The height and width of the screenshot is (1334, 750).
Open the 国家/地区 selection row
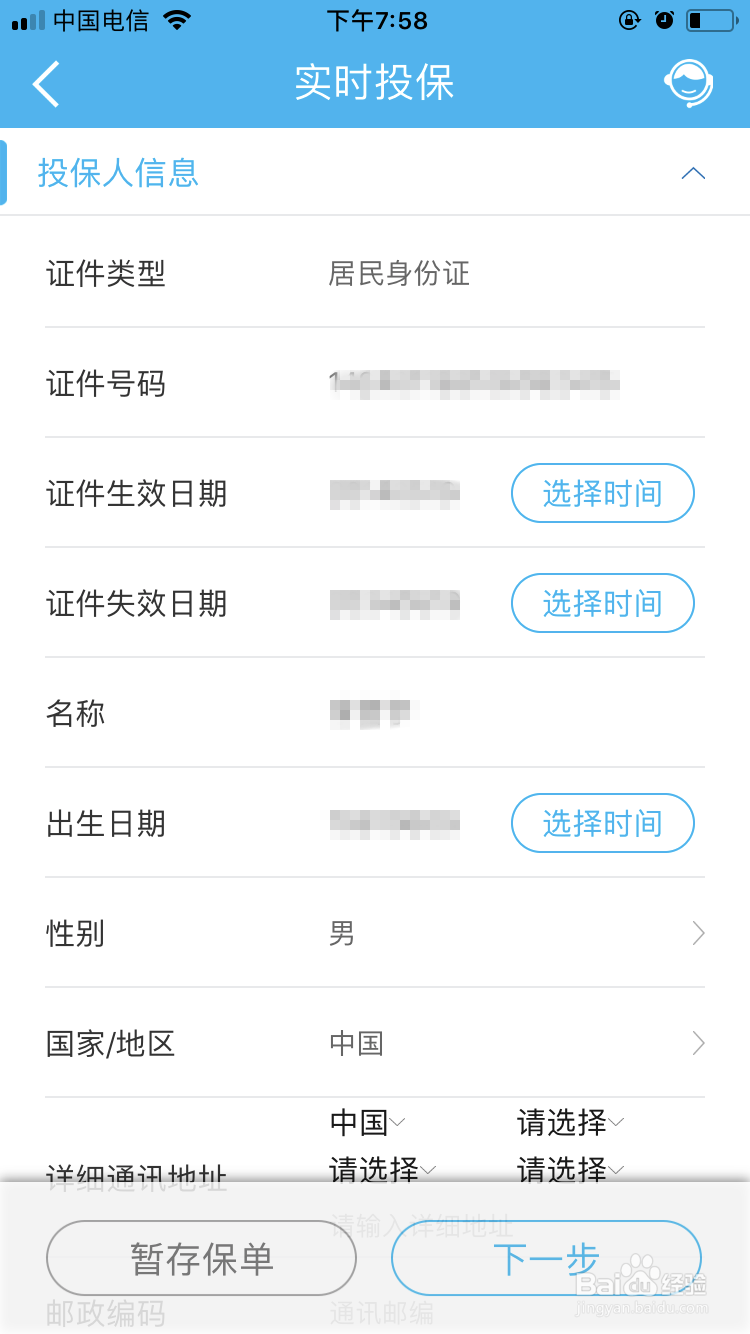pyautogui.click(x=375, y=1043)
